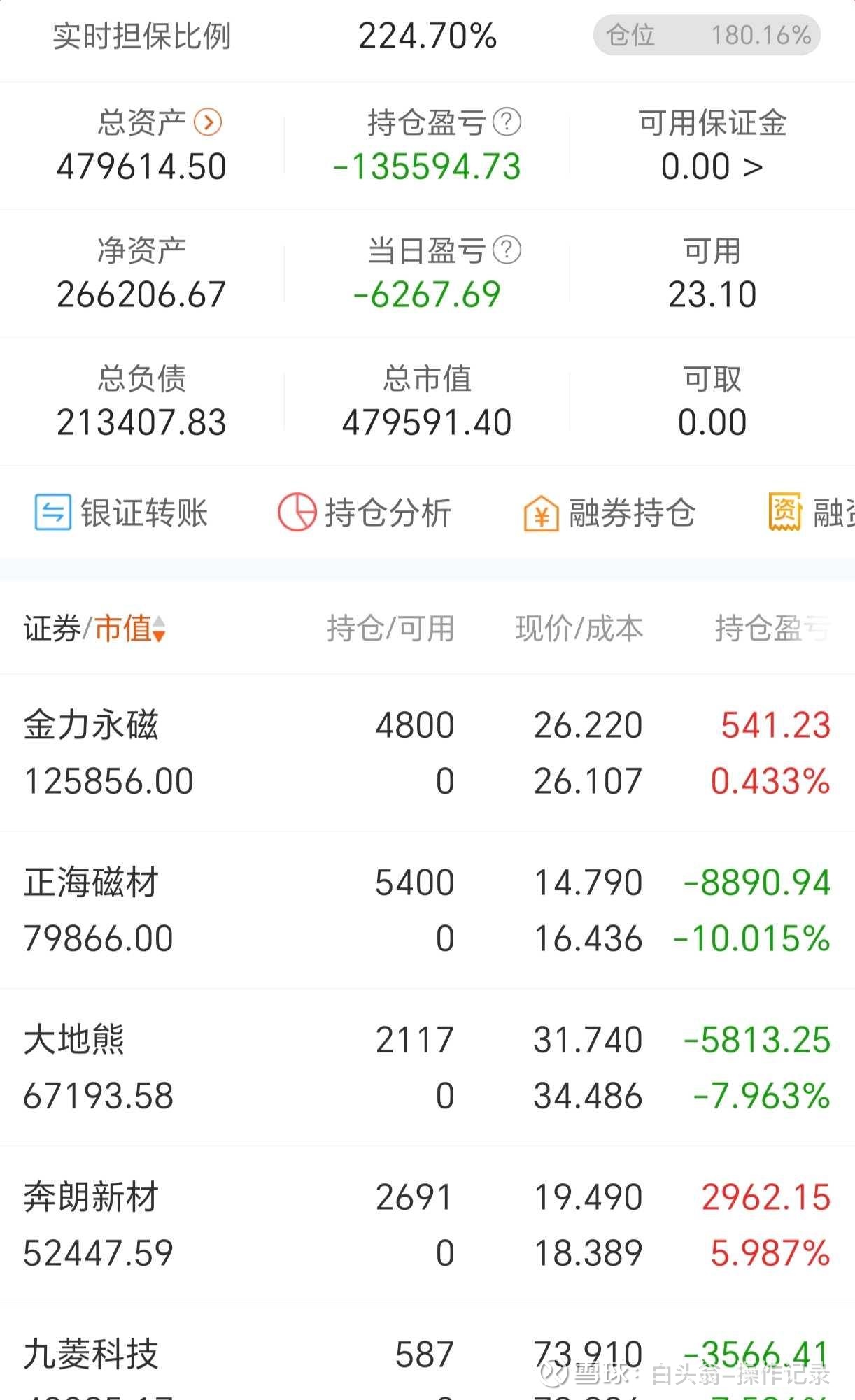Image resolution: width=855 pixels, height=1400 pixels.
Task: Open the 奔朗新材 holding row
Action: click(427, 1225)
